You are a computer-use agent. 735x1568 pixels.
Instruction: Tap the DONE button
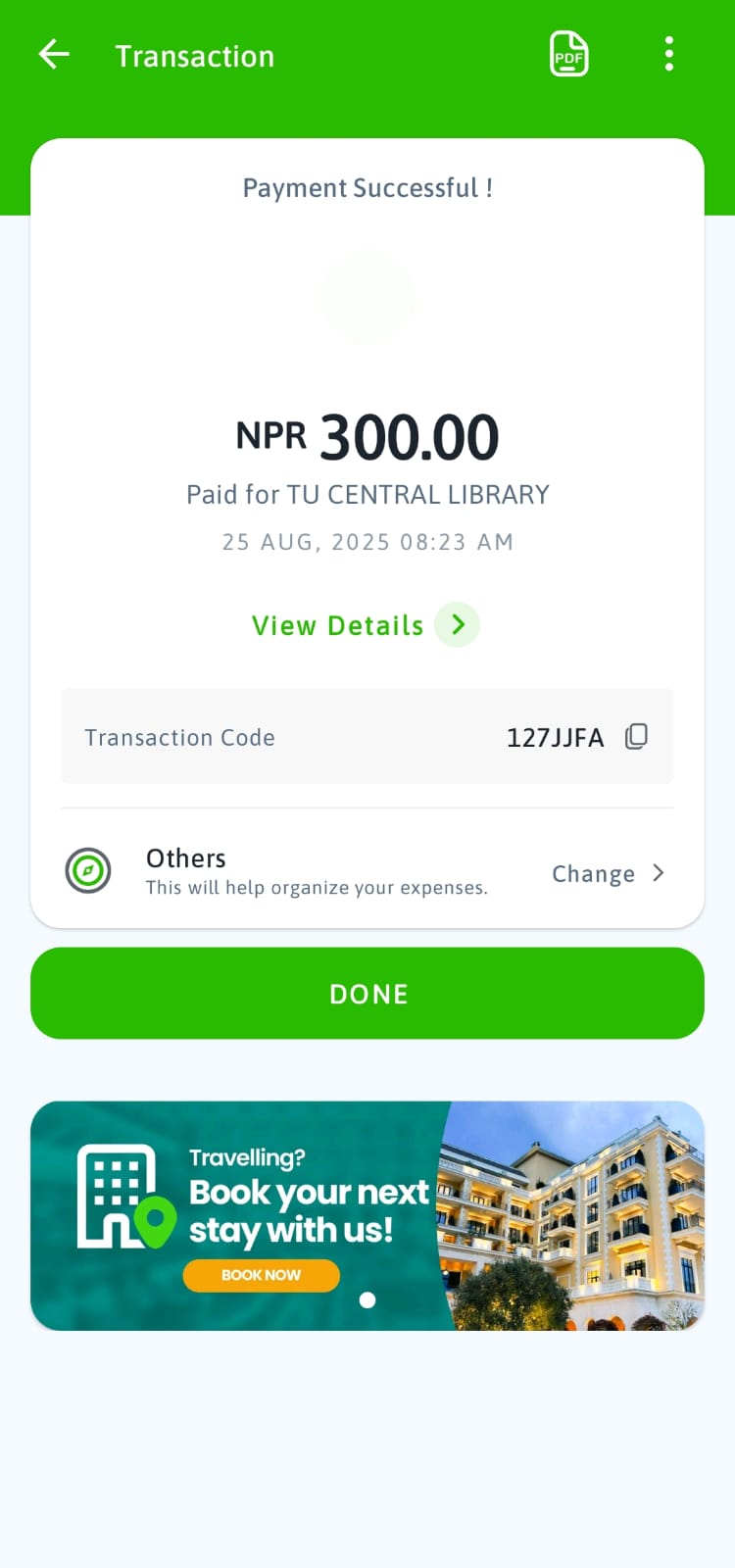367,994
